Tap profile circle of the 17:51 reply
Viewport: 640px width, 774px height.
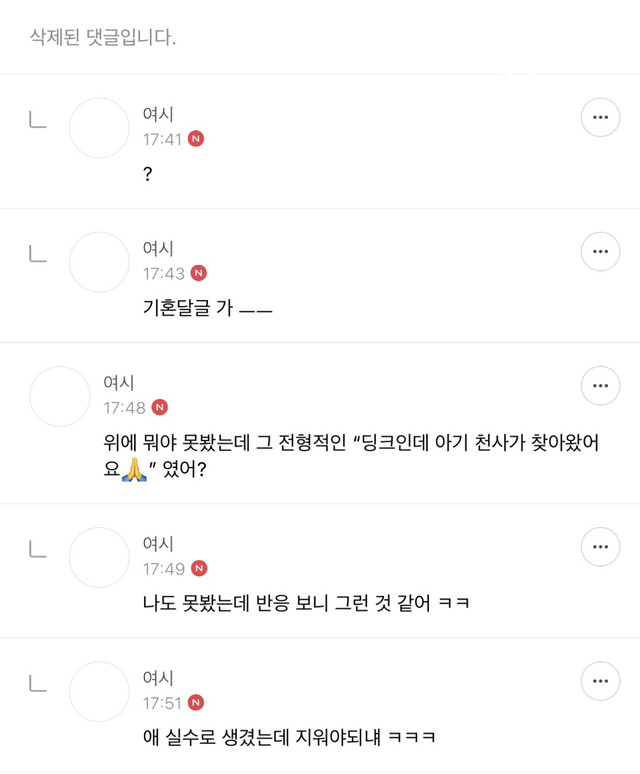tap(99, 692)
